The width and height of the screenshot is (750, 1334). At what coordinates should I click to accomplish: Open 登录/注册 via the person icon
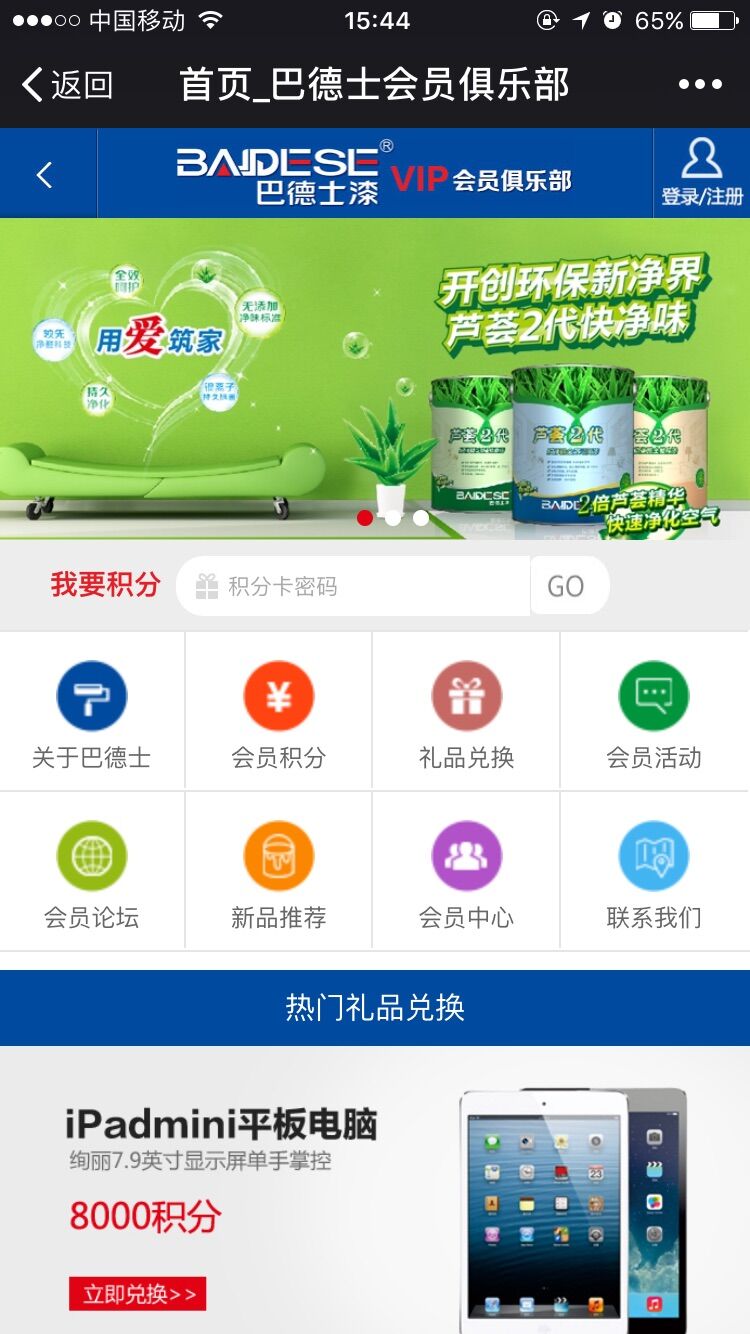[703, 172]
